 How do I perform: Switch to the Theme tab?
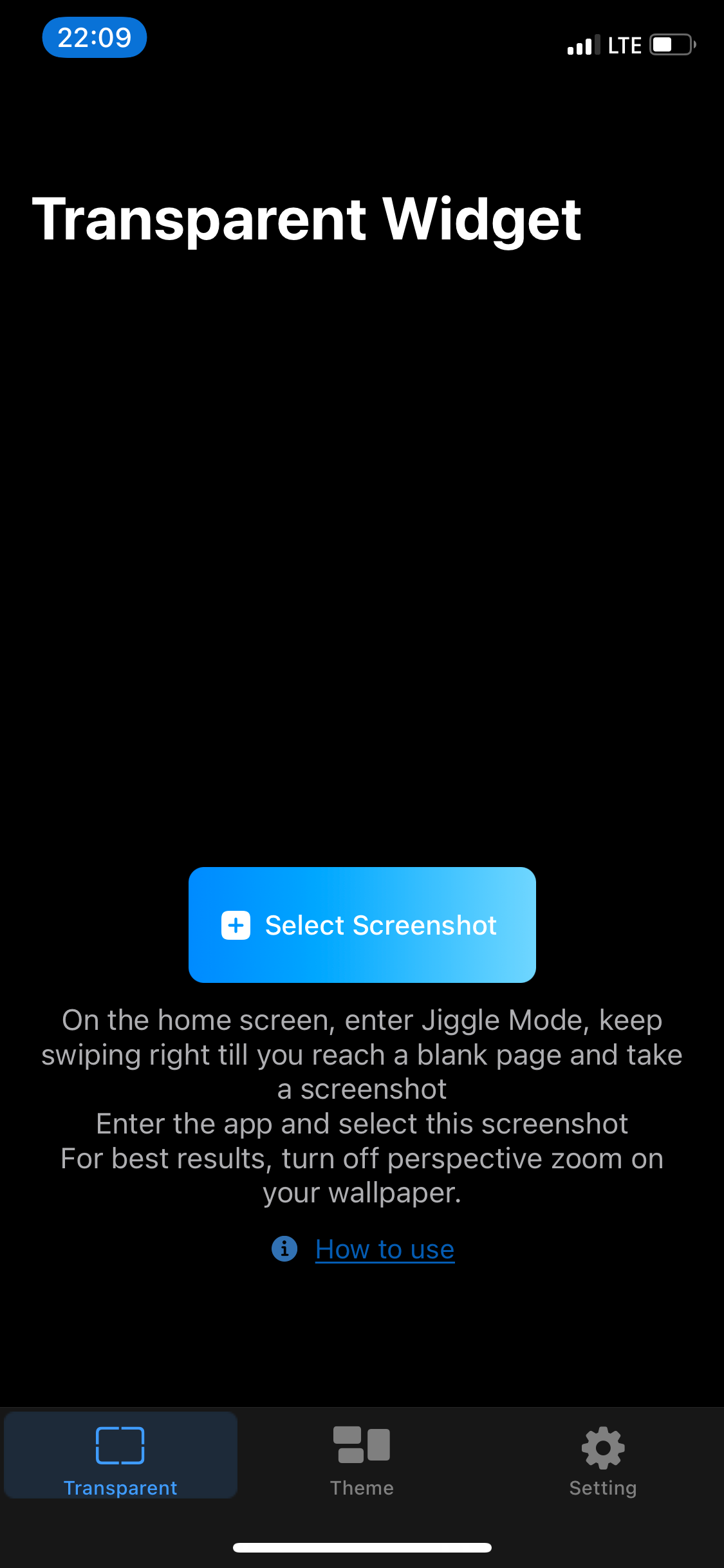coord(362,1460)
